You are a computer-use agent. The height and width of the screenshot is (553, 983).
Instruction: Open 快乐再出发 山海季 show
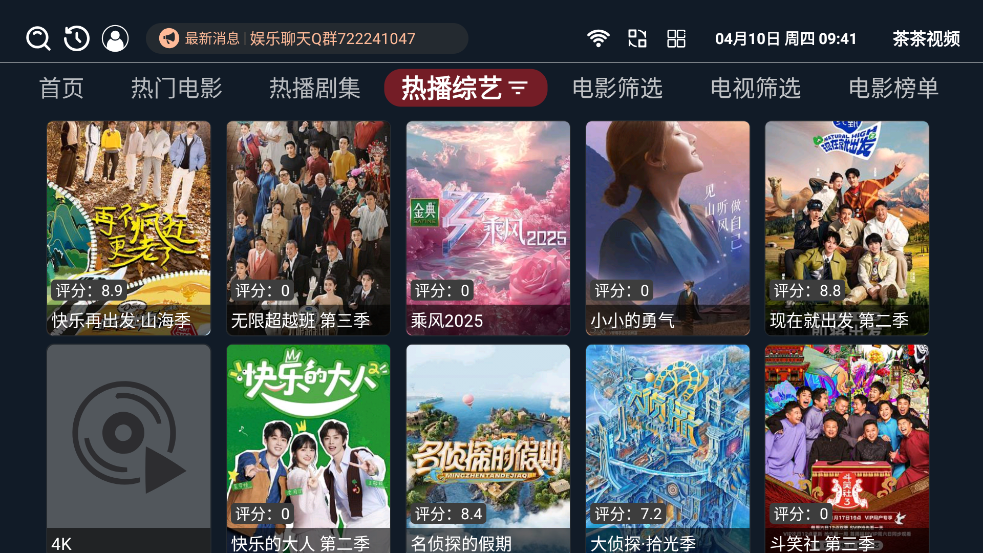129,228
